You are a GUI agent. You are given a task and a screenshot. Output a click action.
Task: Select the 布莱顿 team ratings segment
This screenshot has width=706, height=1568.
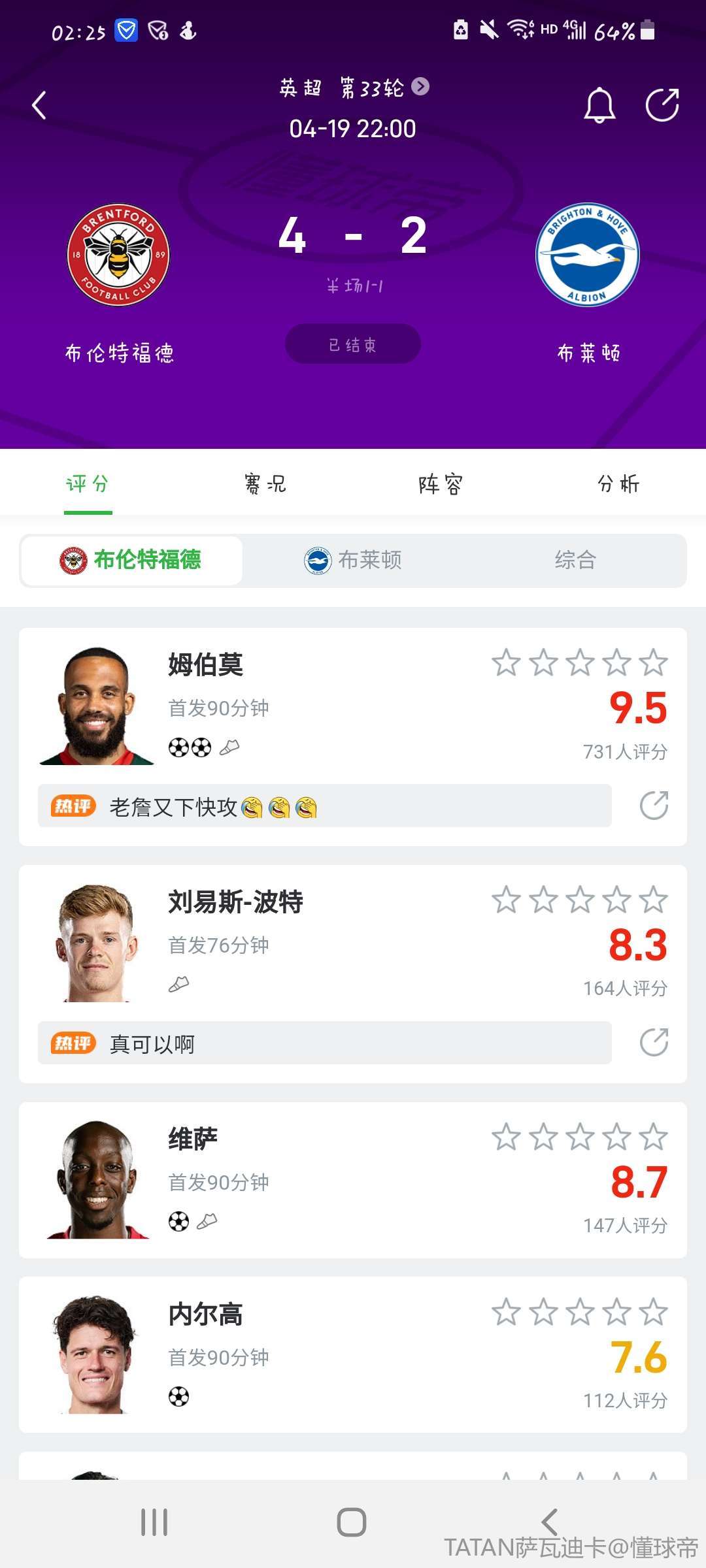click(354, 560)
